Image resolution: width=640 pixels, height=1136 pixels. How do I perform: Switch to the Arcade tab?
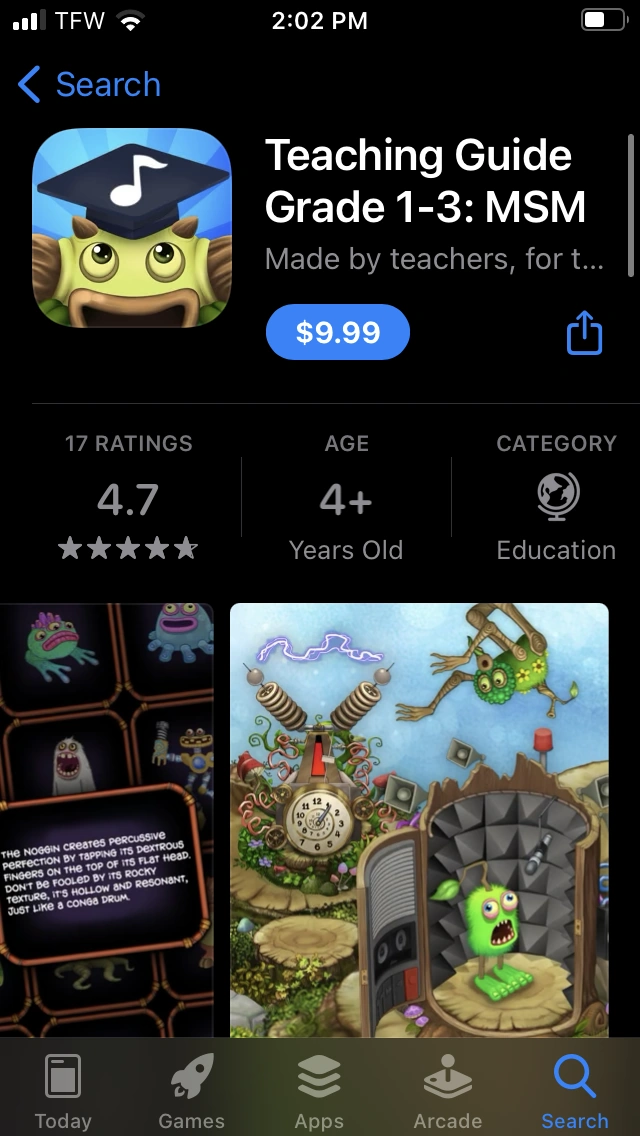(x=447, y=1092)
